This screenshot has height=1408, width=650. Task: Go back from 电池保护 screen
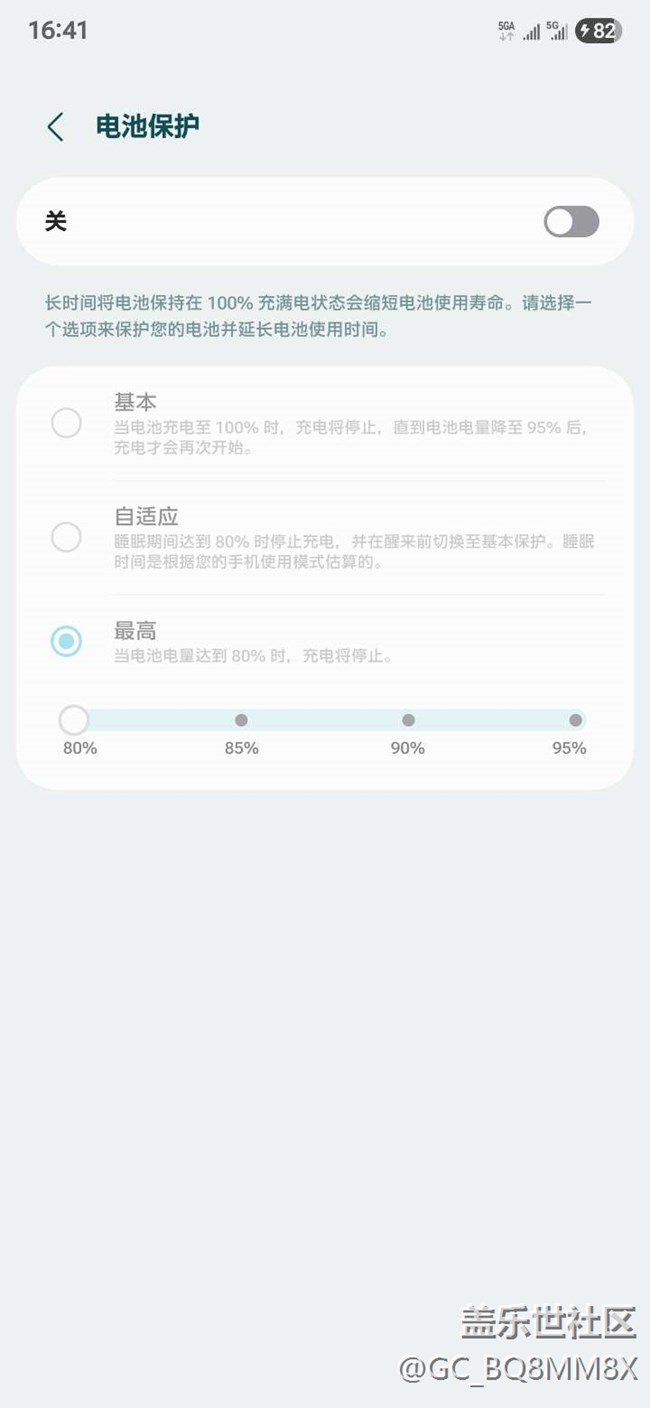(x=55, y=127)
